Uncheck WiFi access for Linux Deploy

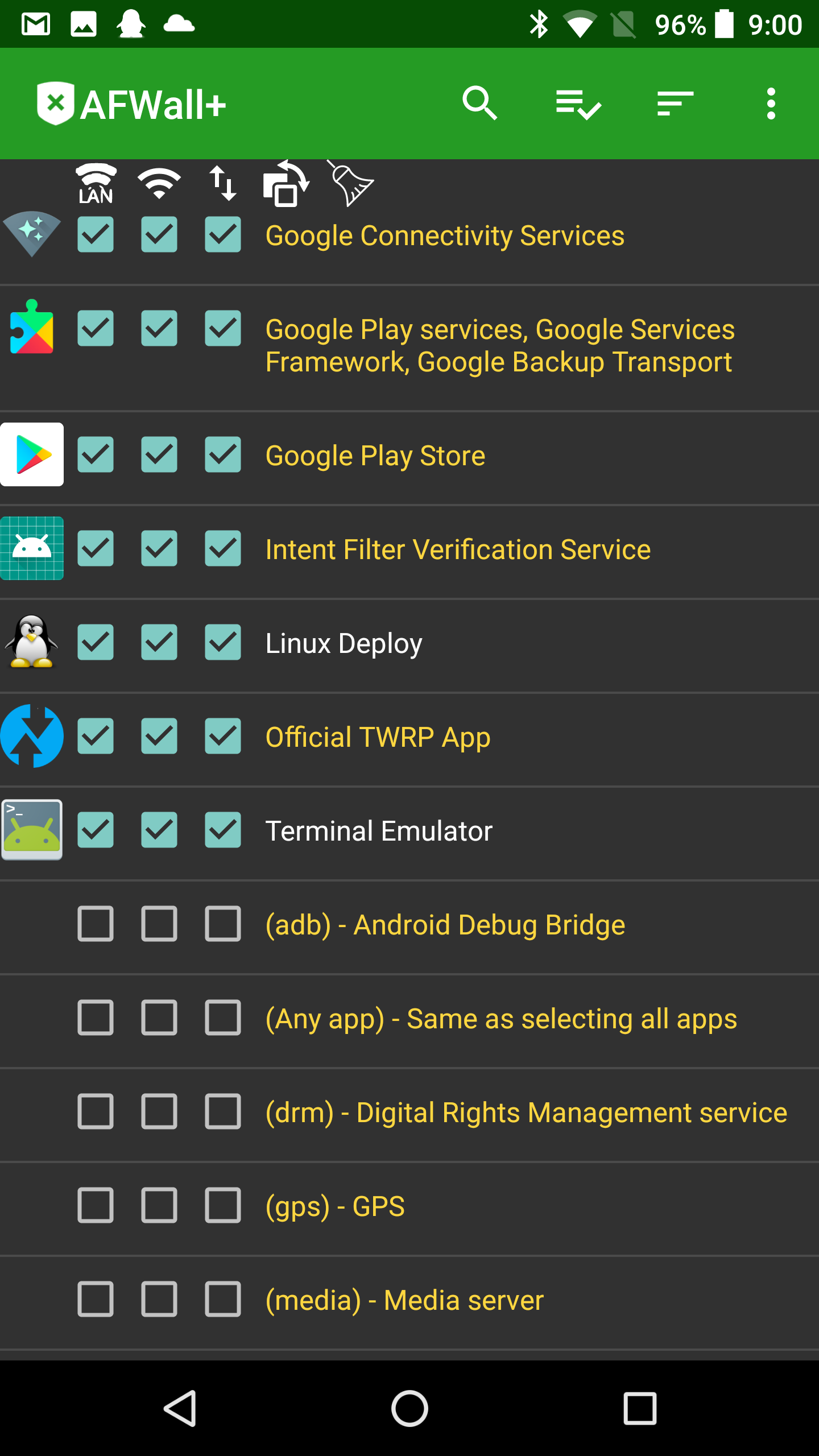(159, 643)
